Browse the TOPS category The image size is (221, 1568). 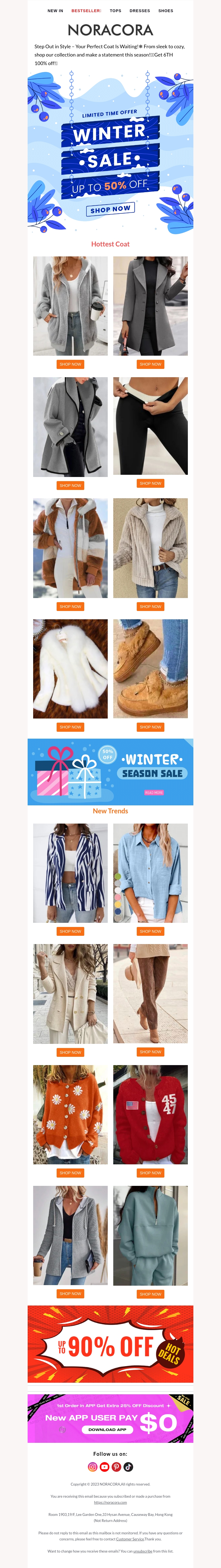pyautogui.click(x=115, y=11)
